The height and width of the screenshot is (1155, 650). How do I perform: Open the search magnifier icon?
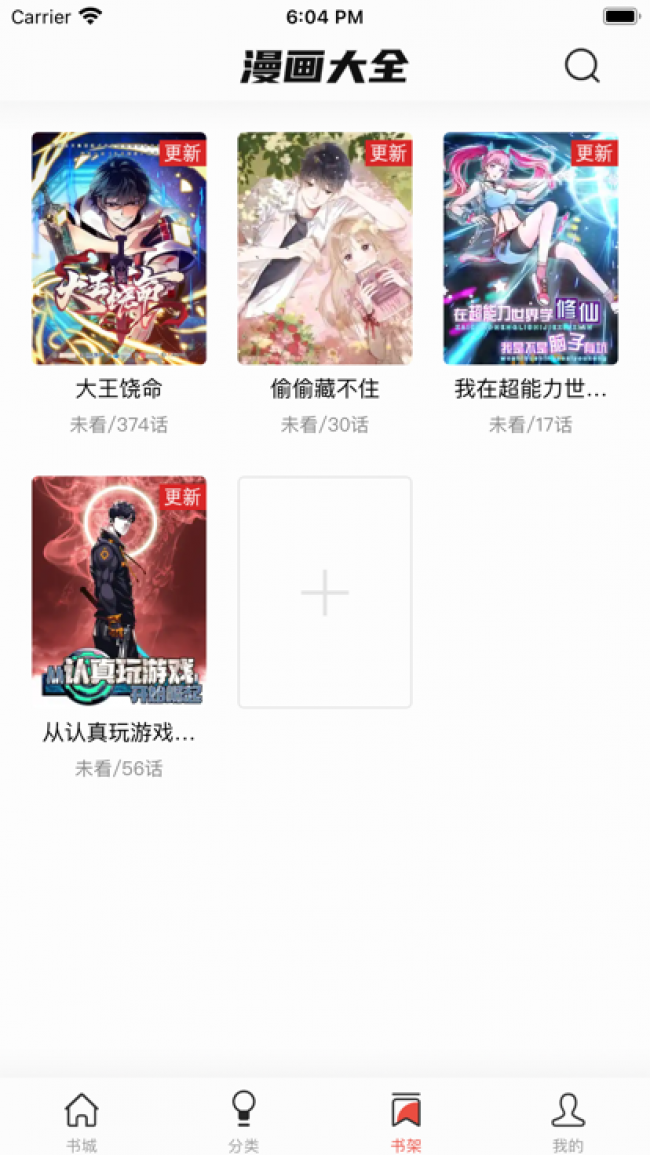[582, 66]
